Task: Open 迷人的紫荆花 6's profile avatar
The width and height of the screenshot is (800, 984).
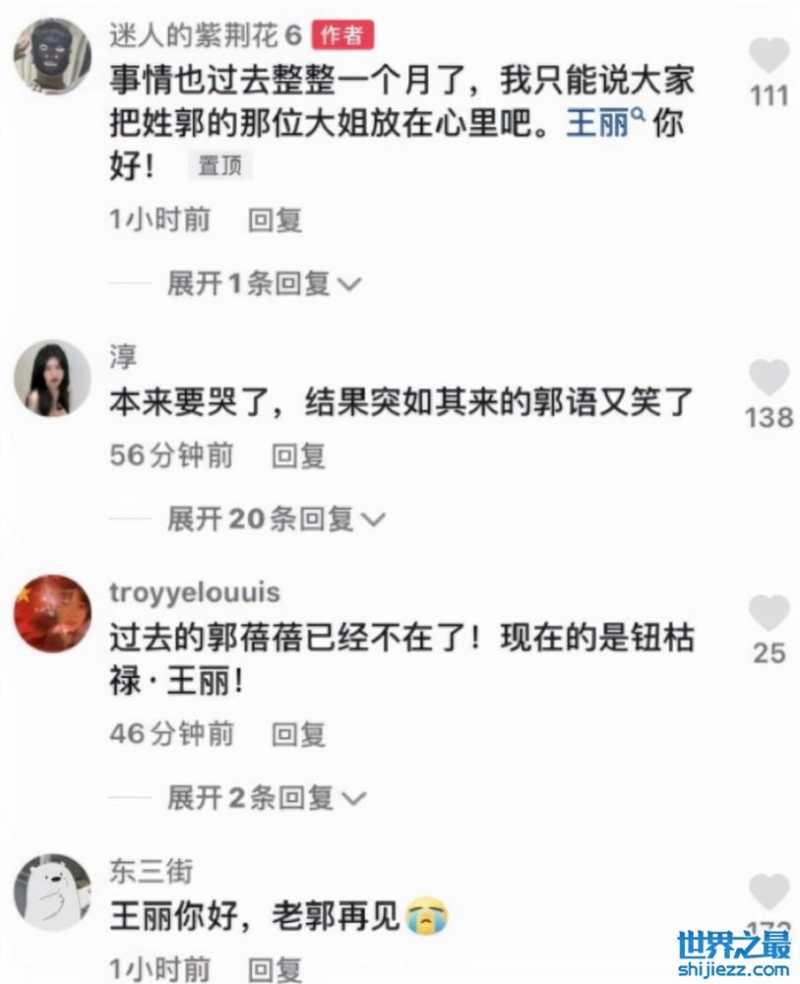Action: pyautogui.click(x=52, y=56)
